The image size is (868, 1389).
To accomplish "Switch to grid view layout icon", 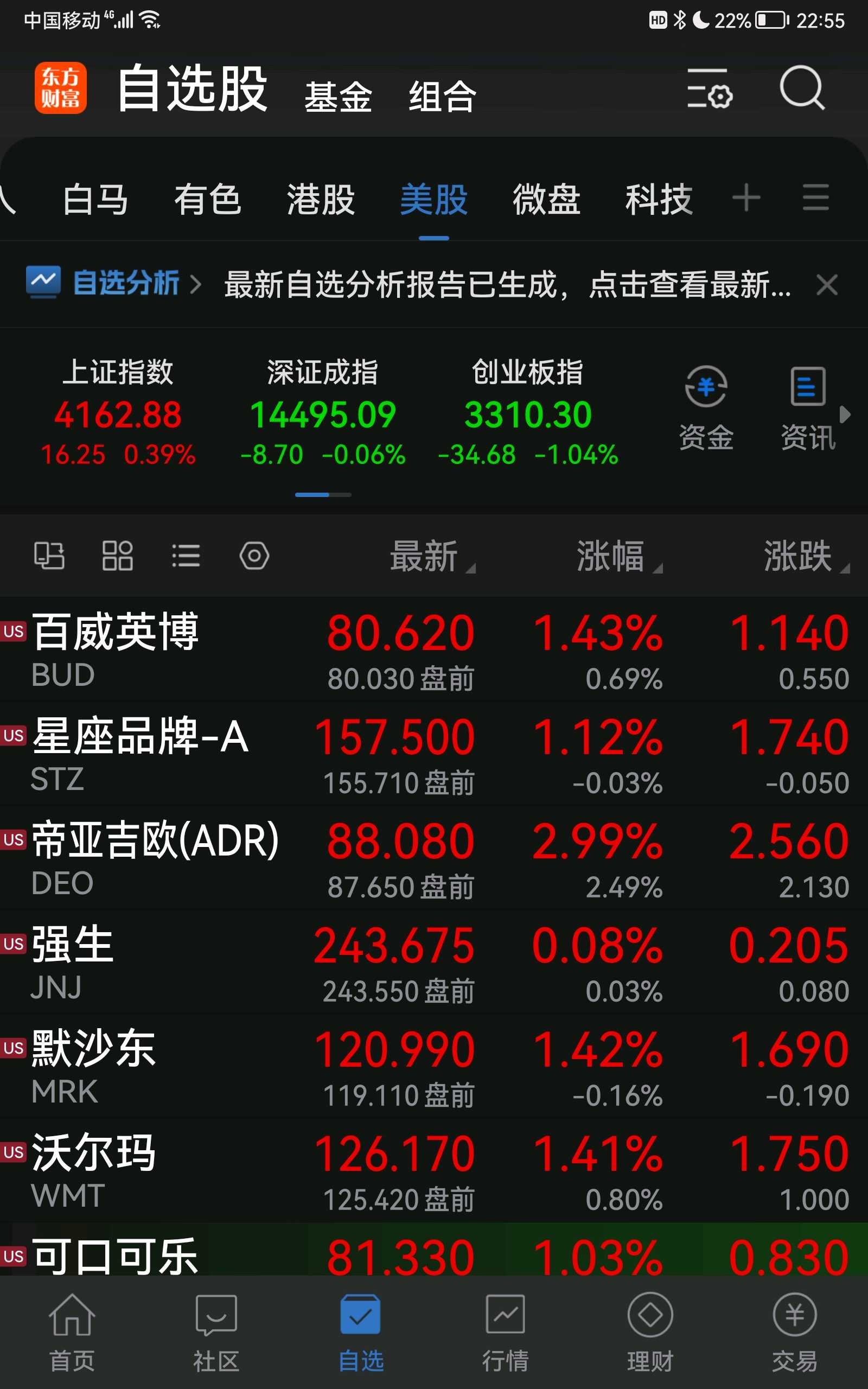I will [x=117, y=556].
